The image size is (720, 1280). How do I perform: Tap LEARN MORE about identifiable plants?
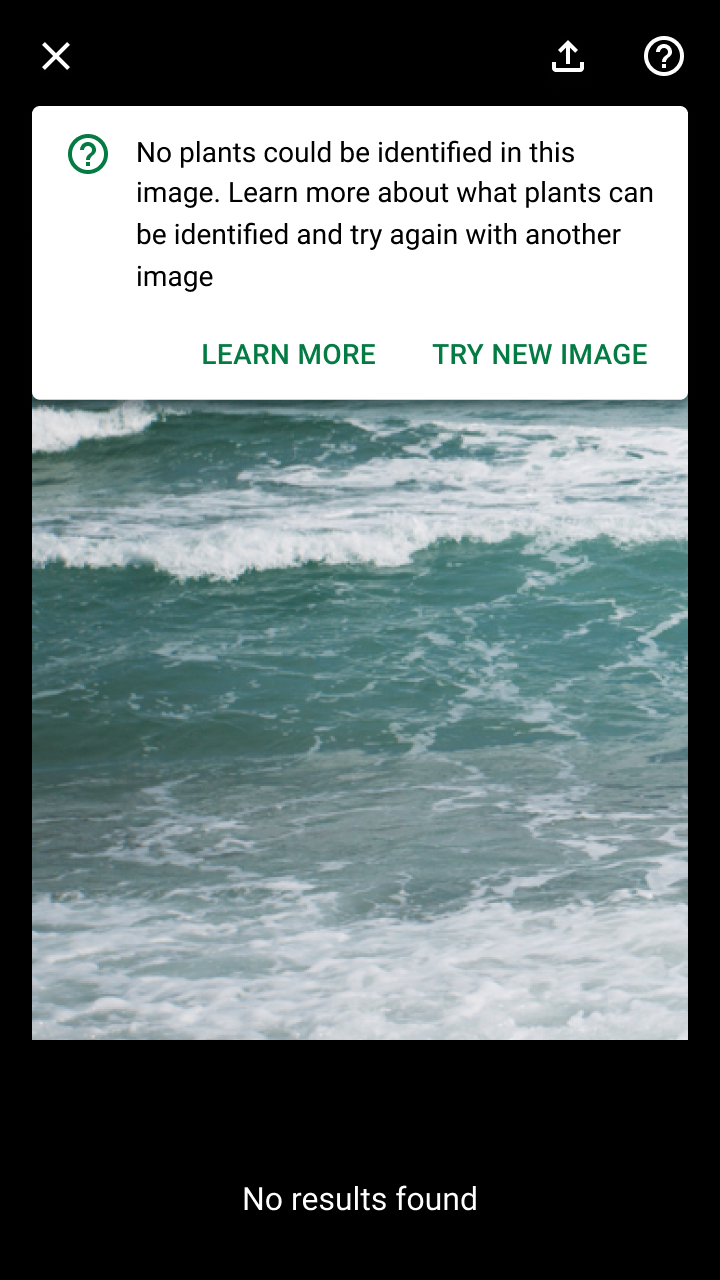(x=288, y=354)
